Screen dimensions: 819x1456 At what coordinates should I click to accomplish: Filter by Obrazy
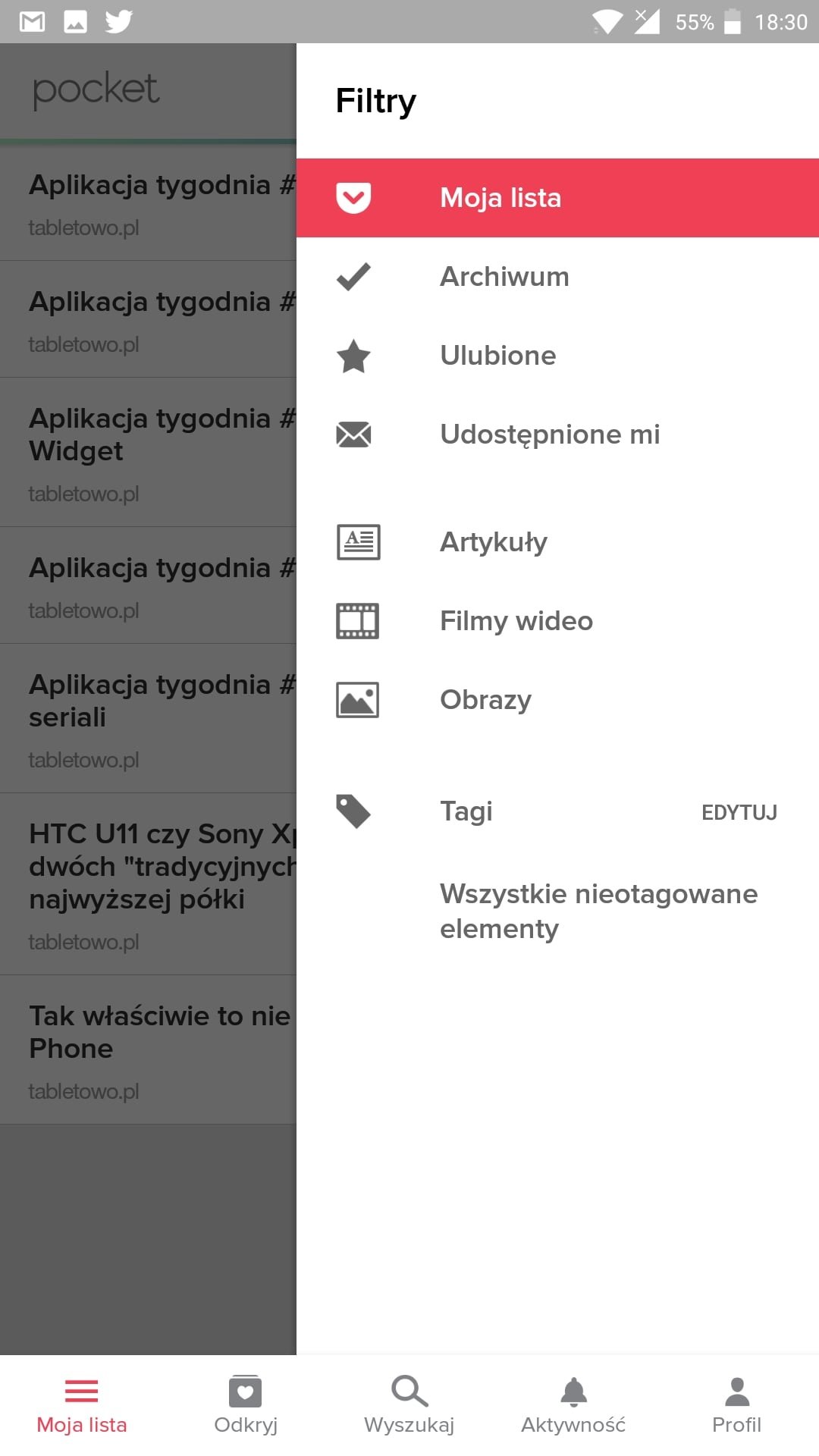[557, 700]
